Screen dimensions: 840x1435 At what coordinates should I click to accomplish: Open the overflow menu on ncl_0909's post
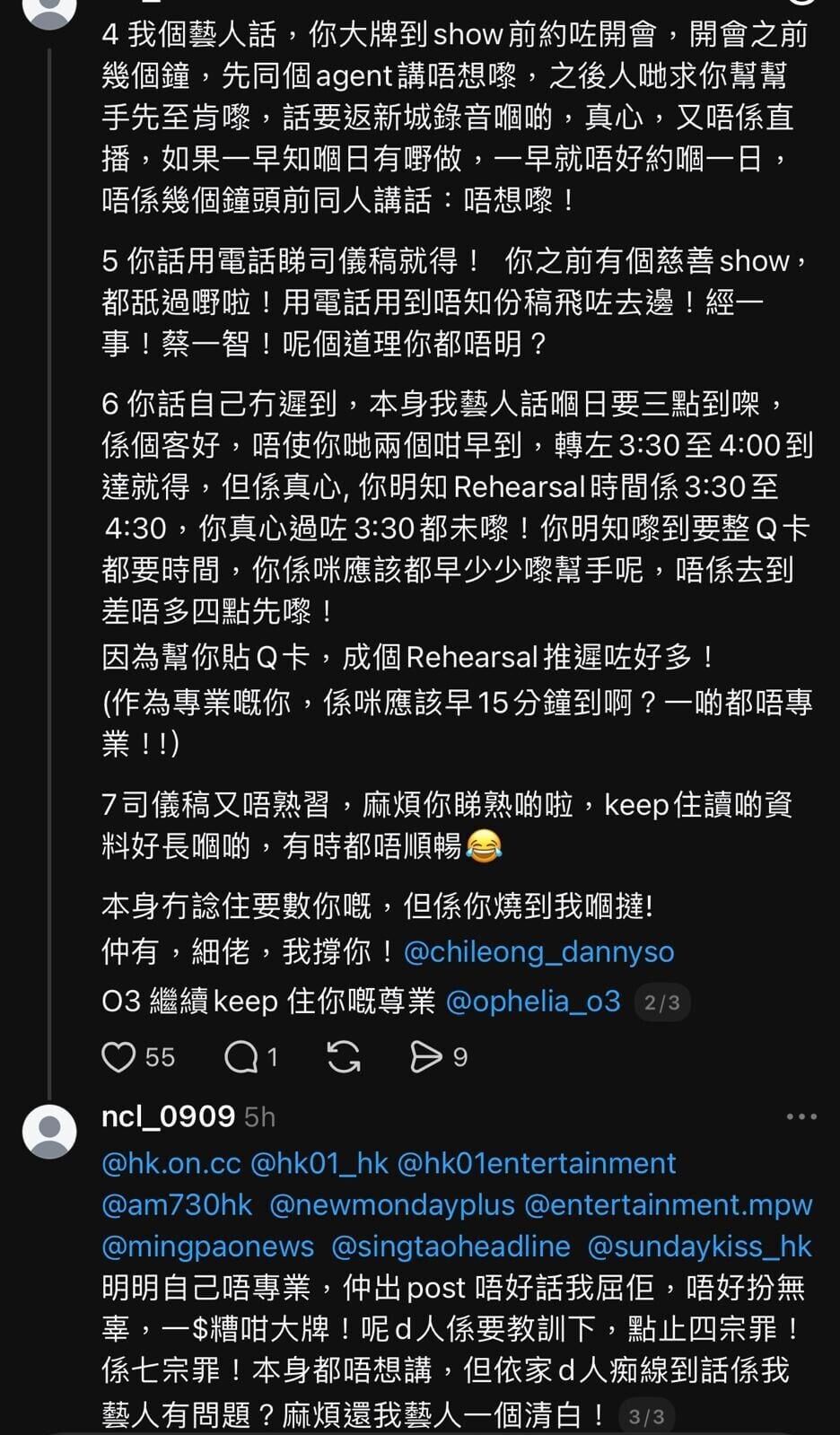pyautogui.click(x=801, y=1117)
